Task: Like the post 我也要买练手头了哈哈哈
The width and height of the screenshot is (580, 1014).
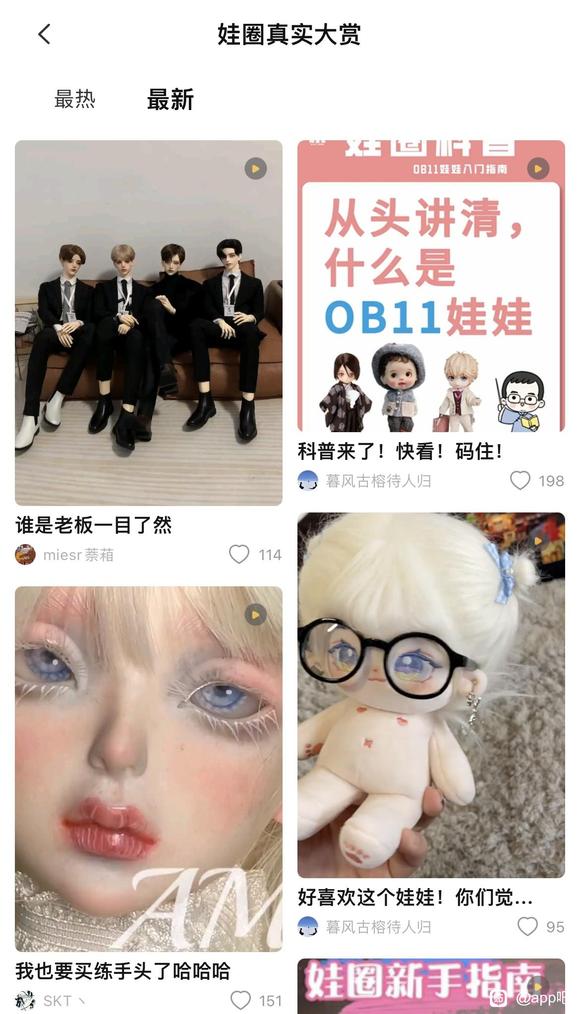Action: click(241, 1000)
